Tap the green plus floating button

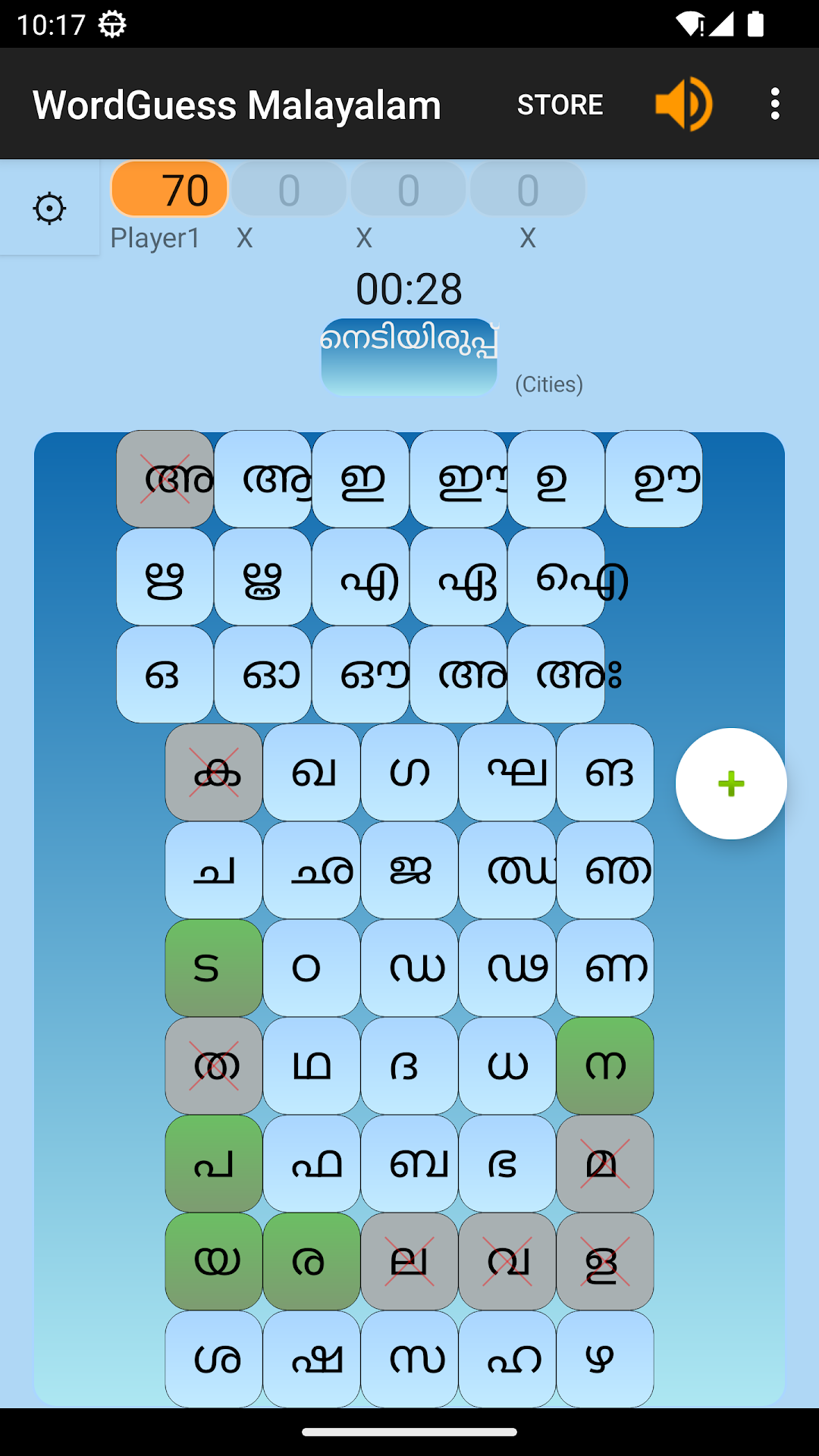coord(731,783)
